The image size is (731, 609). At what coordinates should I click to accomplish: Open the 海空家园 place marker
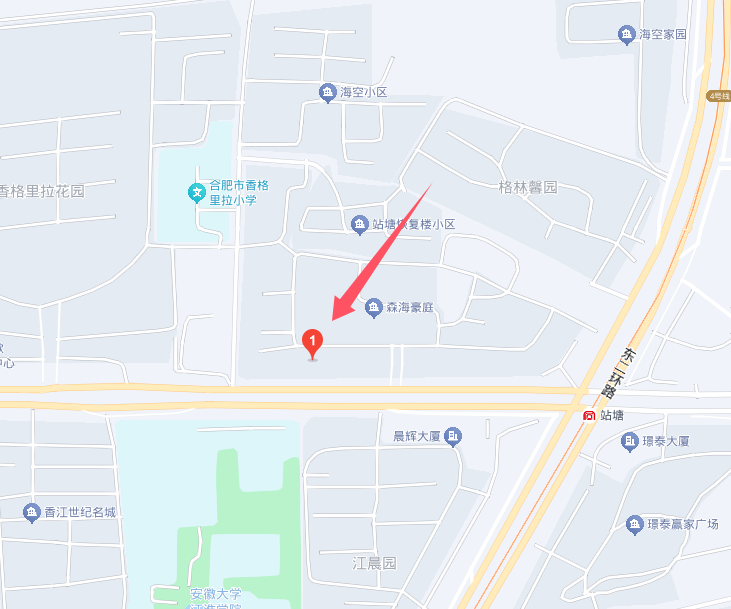tap(626, 35)
